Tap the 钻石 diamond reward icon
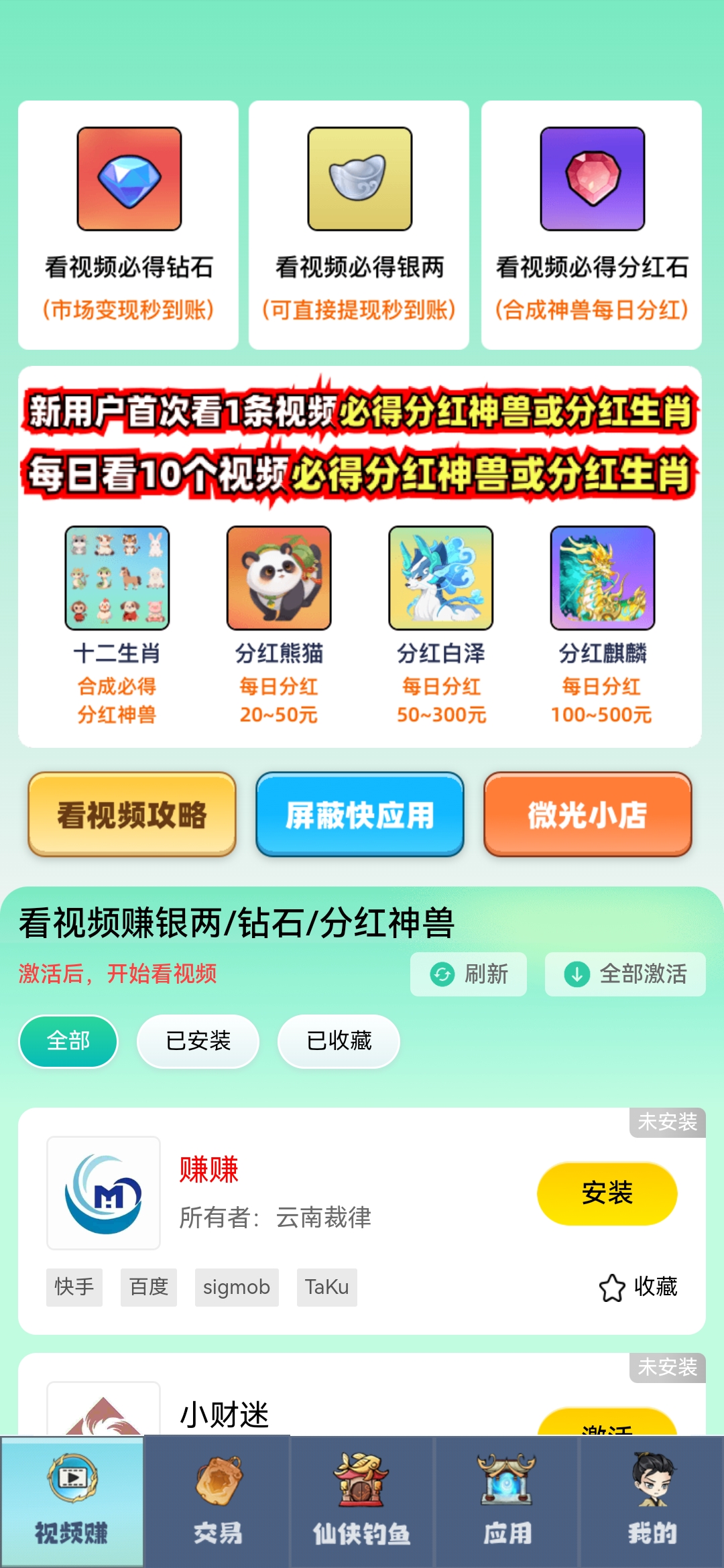Image resolution: width=724 pixels, height=1568 pixels. coord(127,181)
